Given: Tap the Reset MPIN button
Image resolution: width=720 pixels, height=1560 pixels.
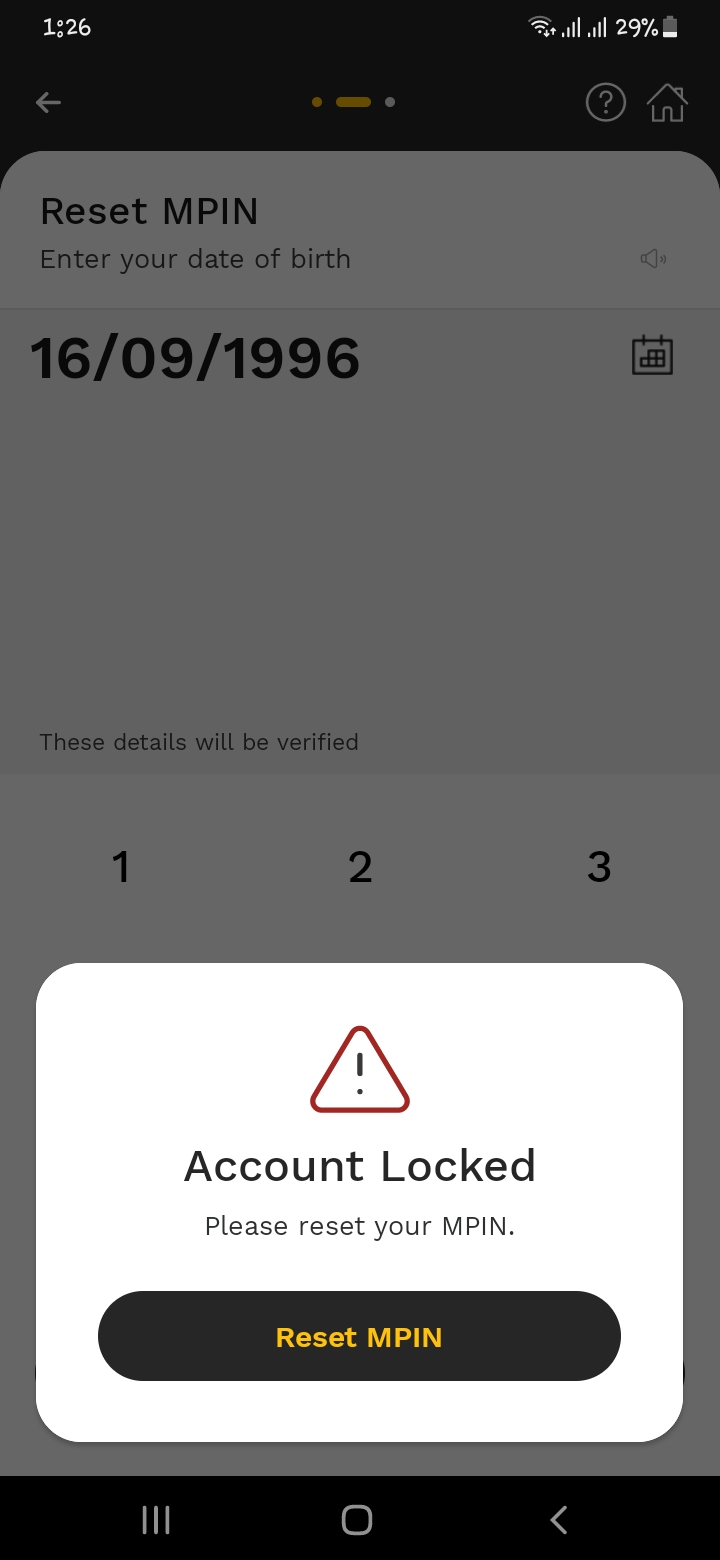Looking at the screenshot, I should pos(359,1336).
